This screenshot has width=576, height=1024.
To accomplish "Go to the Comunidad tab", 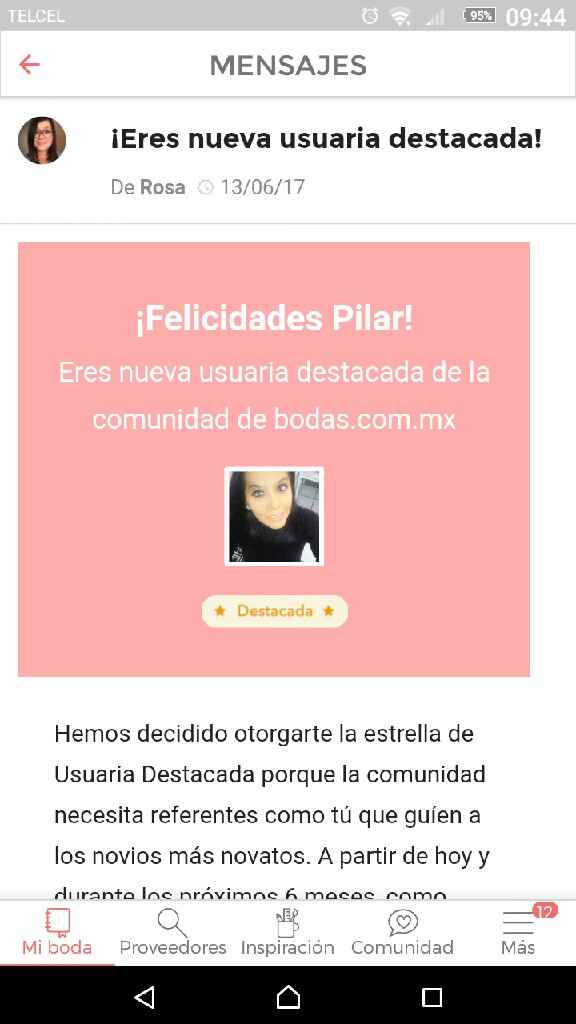I will (x=402, y=933).
